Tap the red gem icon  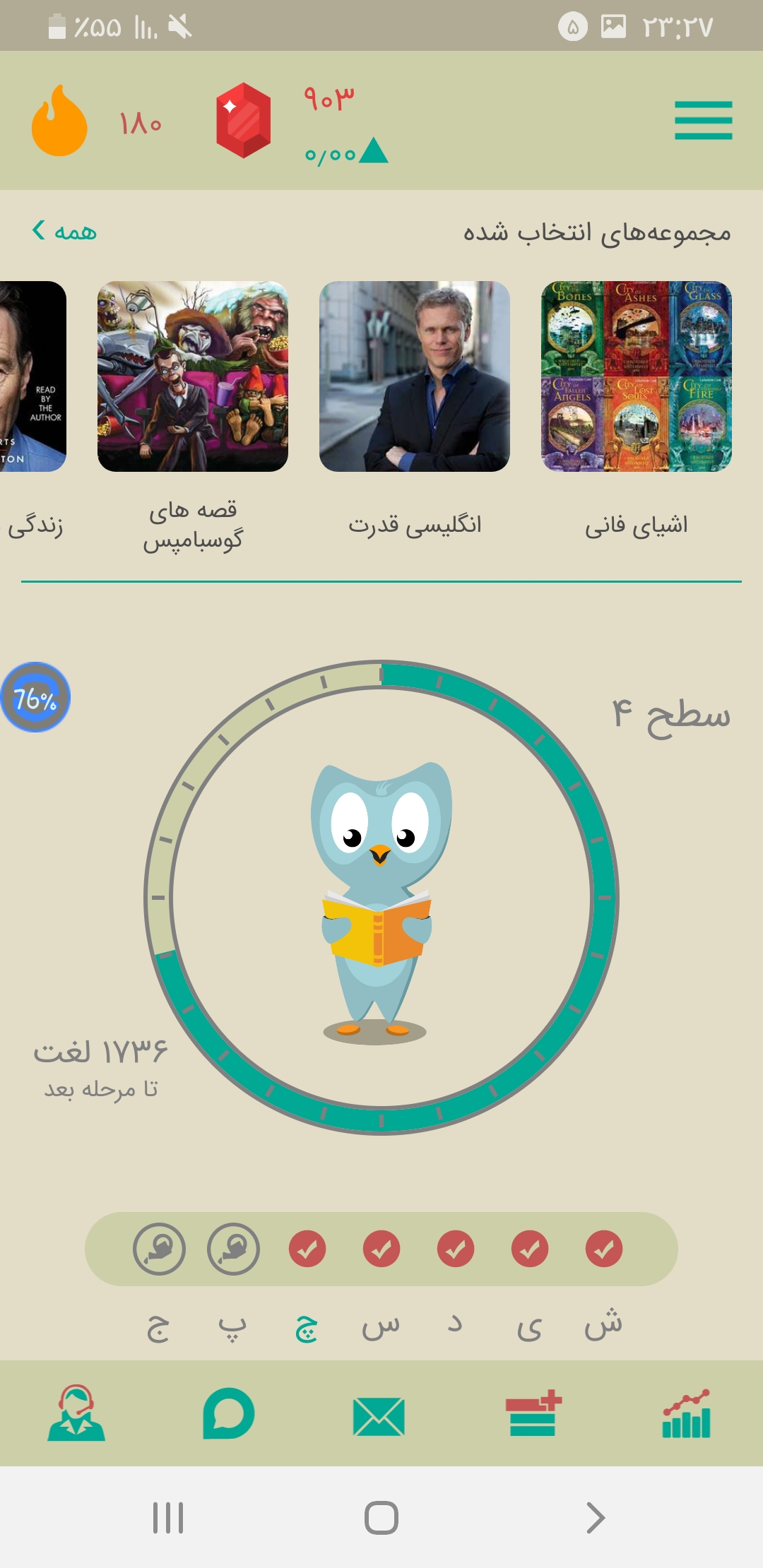[243, 120]
